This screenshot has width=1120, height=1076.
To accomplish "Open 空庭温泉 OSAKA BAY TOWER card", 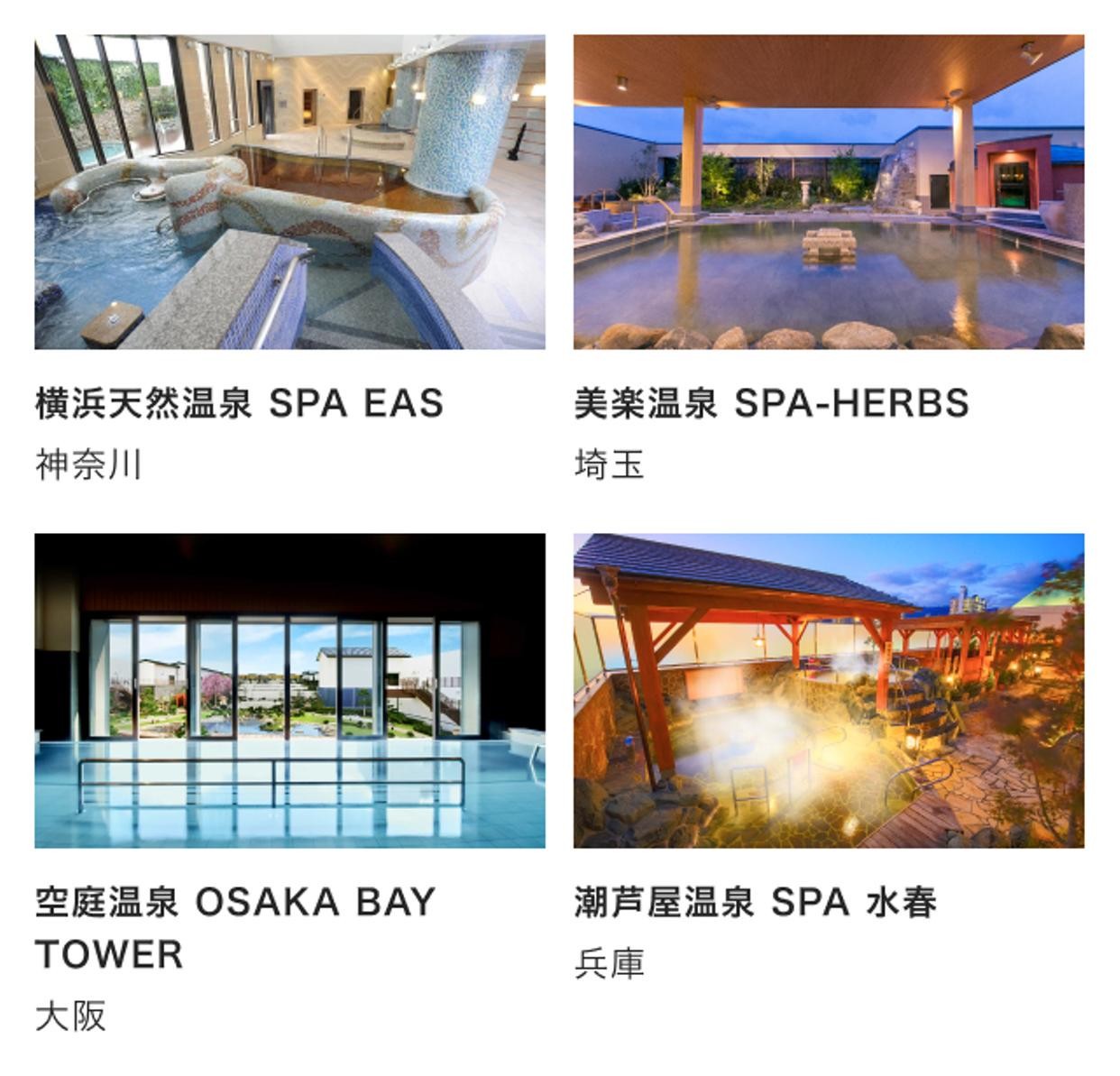I will coord(289,690).
